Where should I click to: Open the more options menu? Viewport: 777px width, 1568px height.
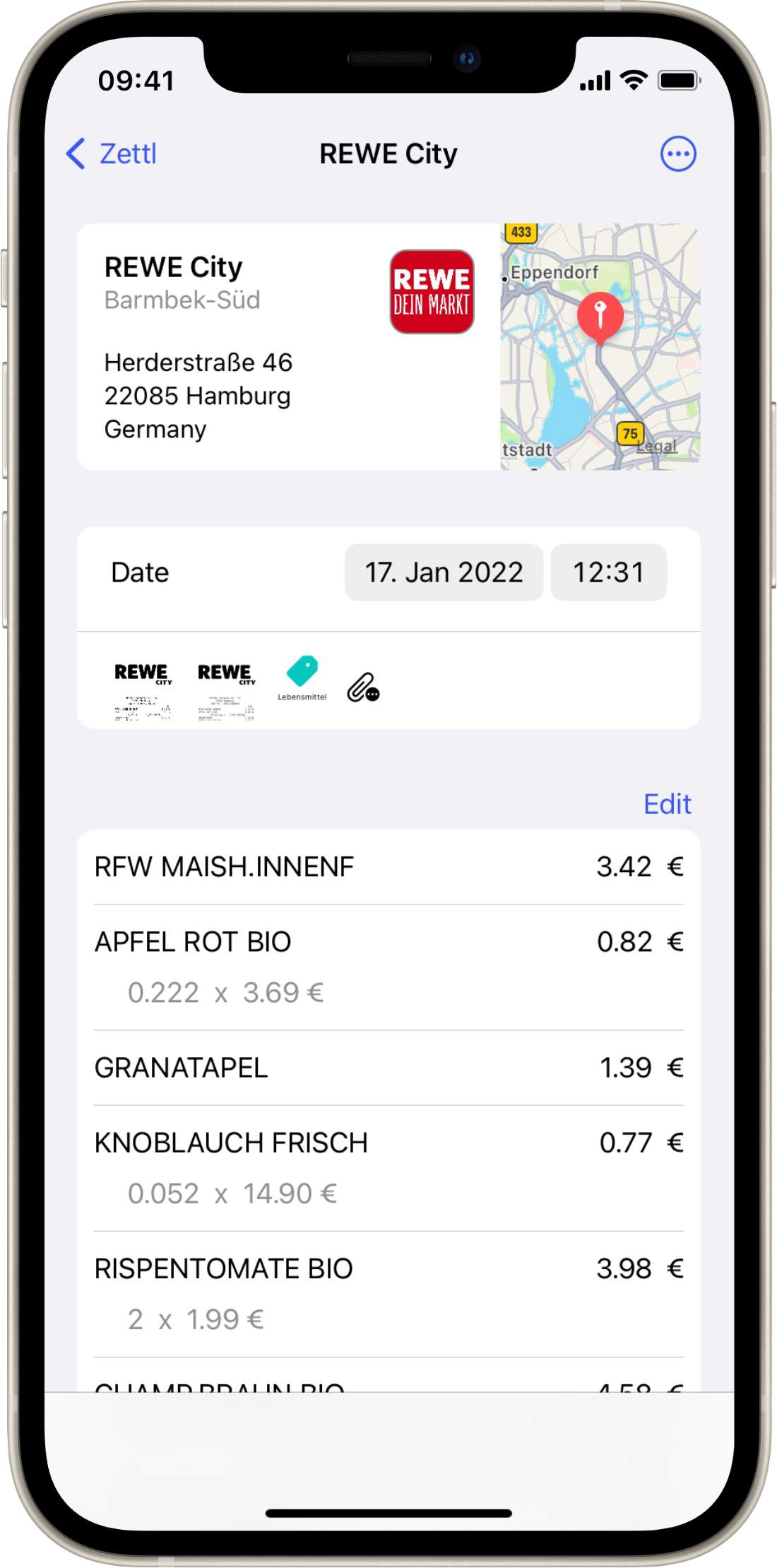coord(678,153)
